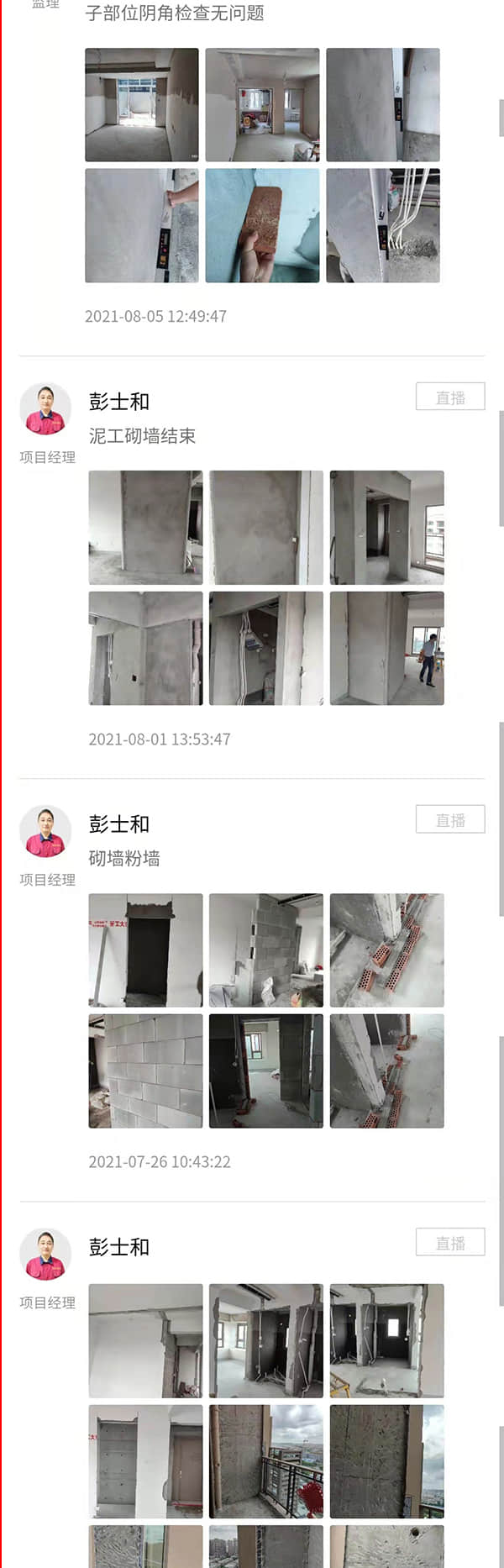Image resolution: width=504 pixels, height=1568 pixels.
Task: Open dark doorway photo in the 砌墙粉墙 post
Action: 145,950
